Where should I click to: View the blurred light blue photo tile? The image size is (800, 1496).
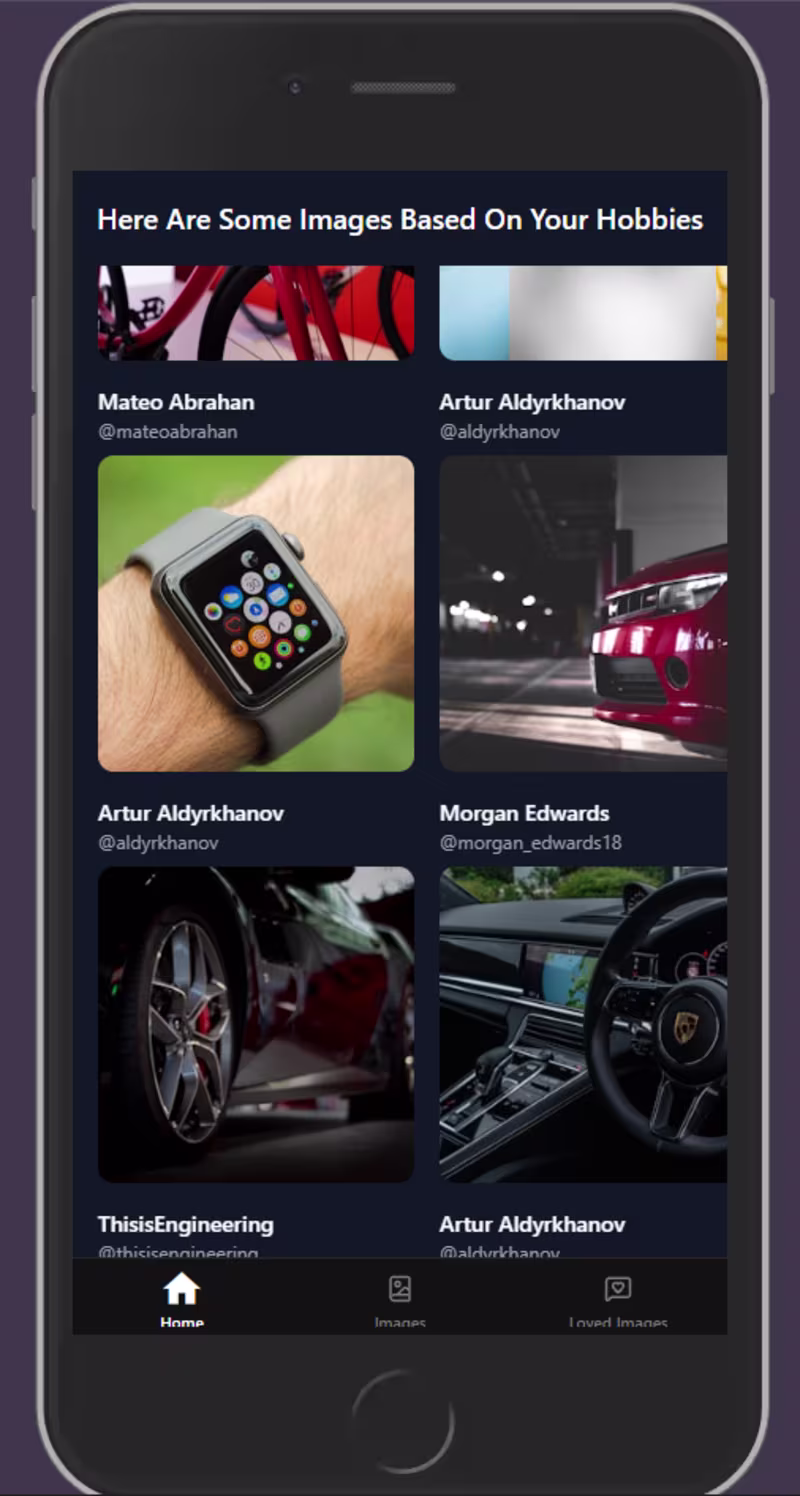pyautogui.click(x=583, y=312)
